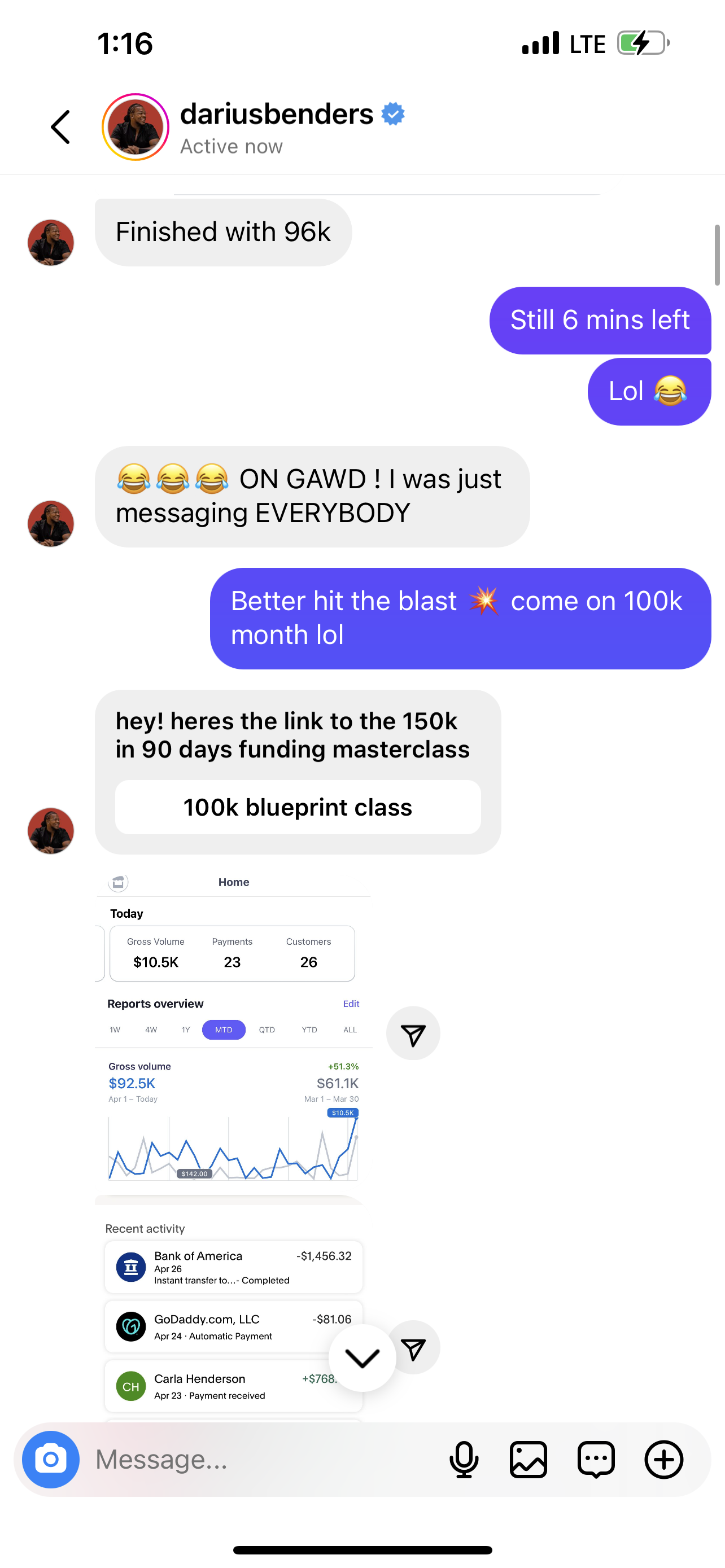
Task: Forward the shared dashboard screenshot
Action: tap(413, 1033)
